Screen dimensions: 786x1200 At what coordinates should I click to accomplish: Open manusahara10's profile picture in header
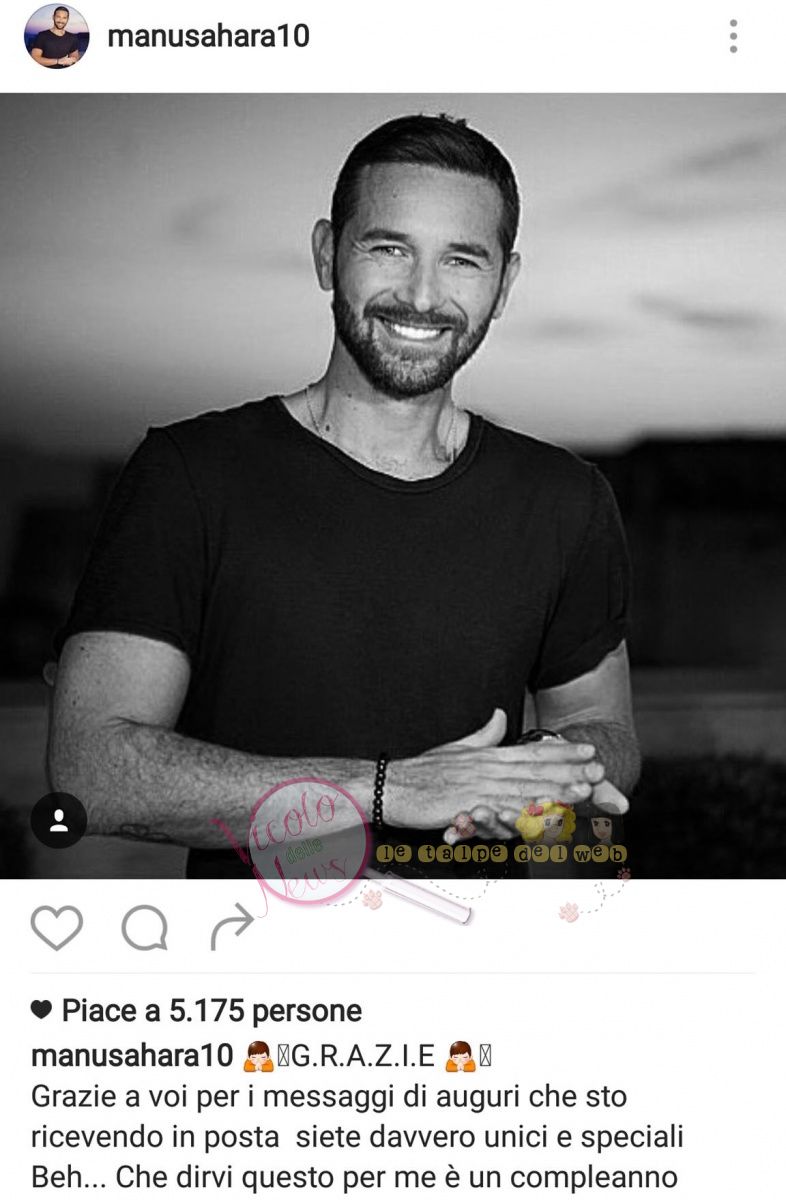coord(57,36)
